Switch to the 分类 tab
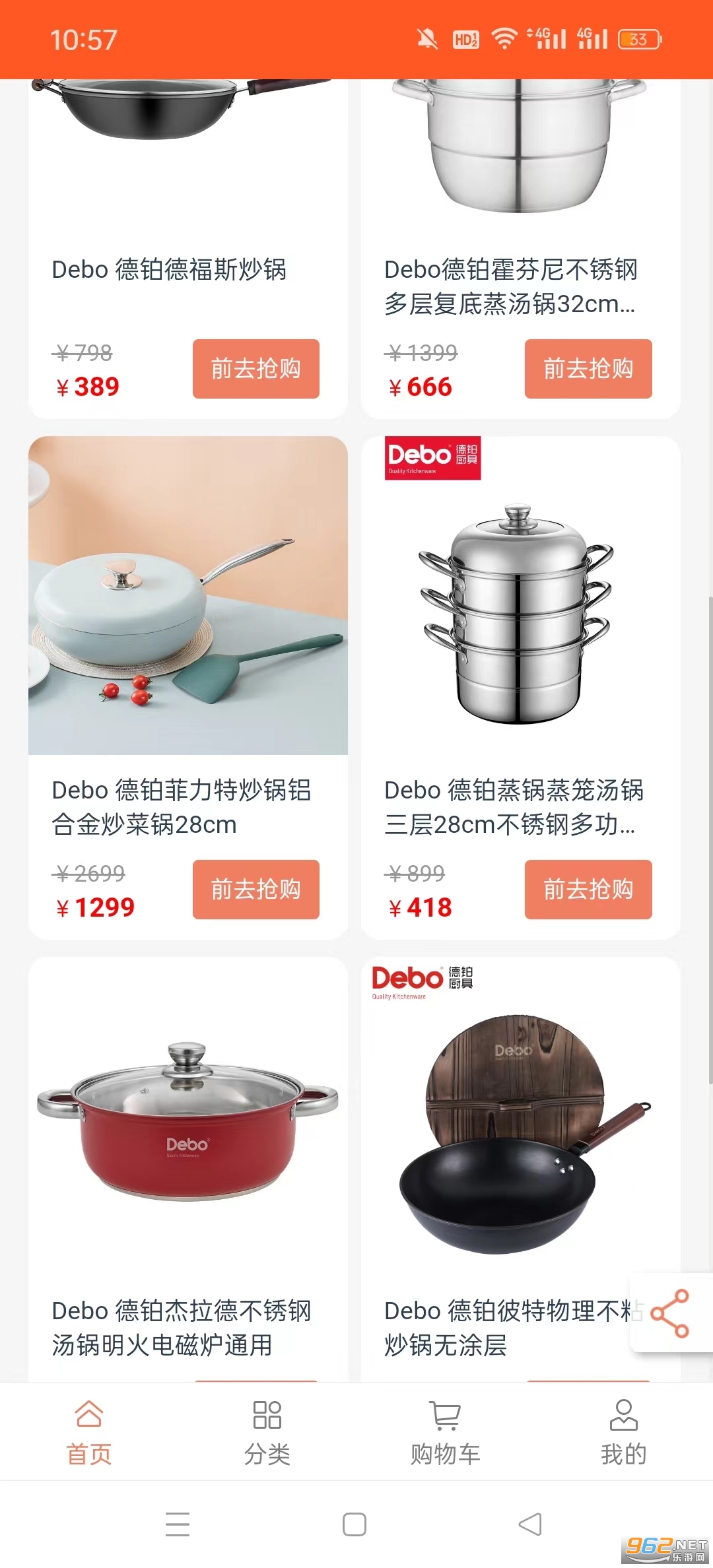Screen dimensions: 713x1568 267,1433
